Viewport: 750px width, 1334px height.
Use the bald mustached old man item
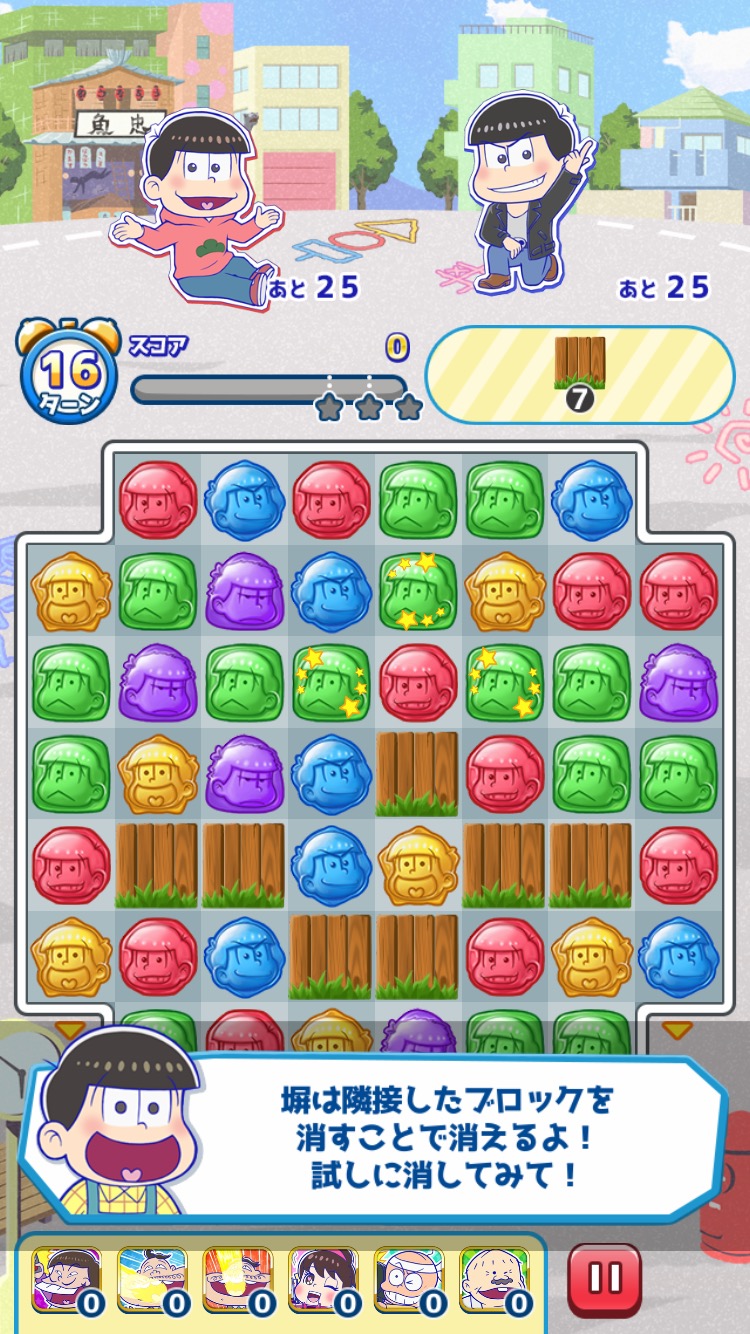[495, 1280]
